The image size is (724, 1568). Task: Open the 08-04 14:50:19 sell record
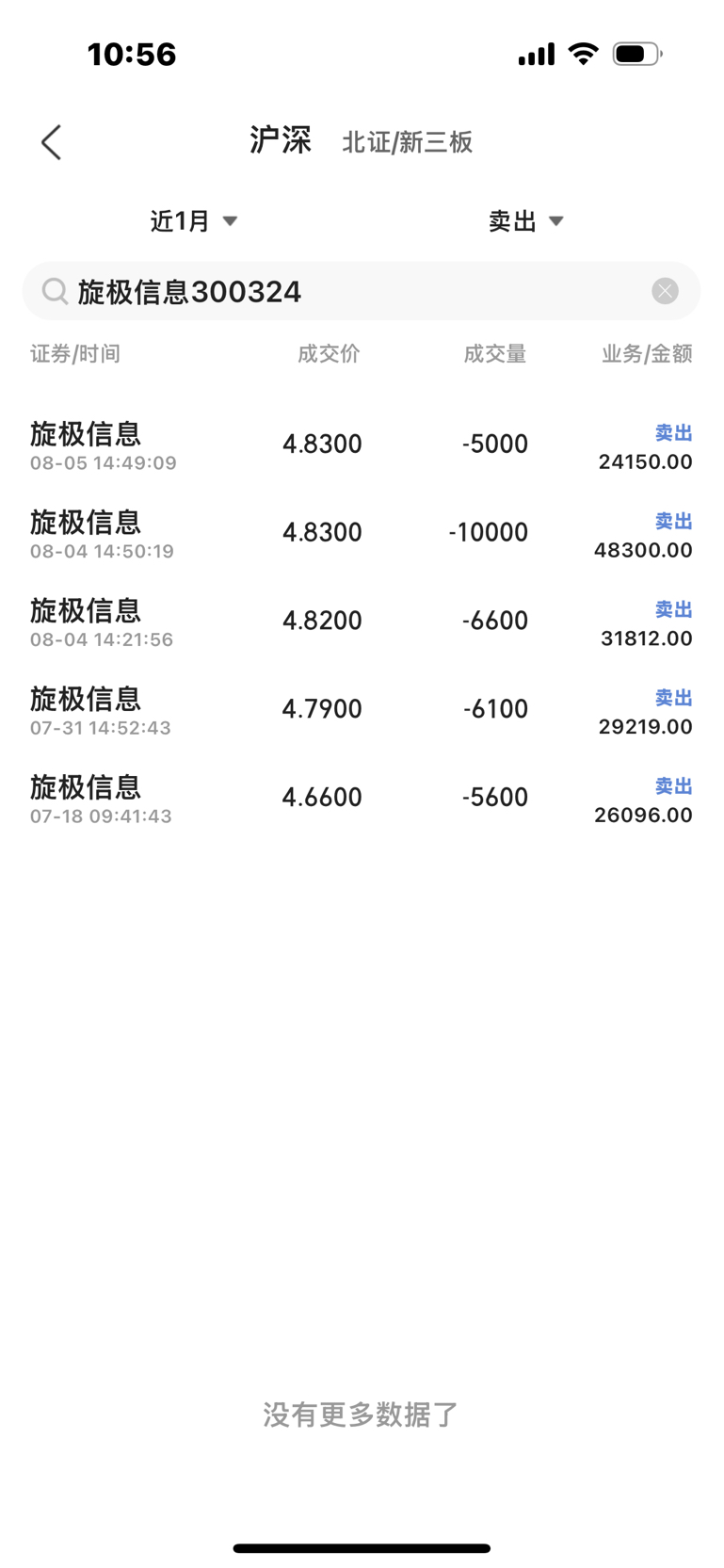point(362,534)
